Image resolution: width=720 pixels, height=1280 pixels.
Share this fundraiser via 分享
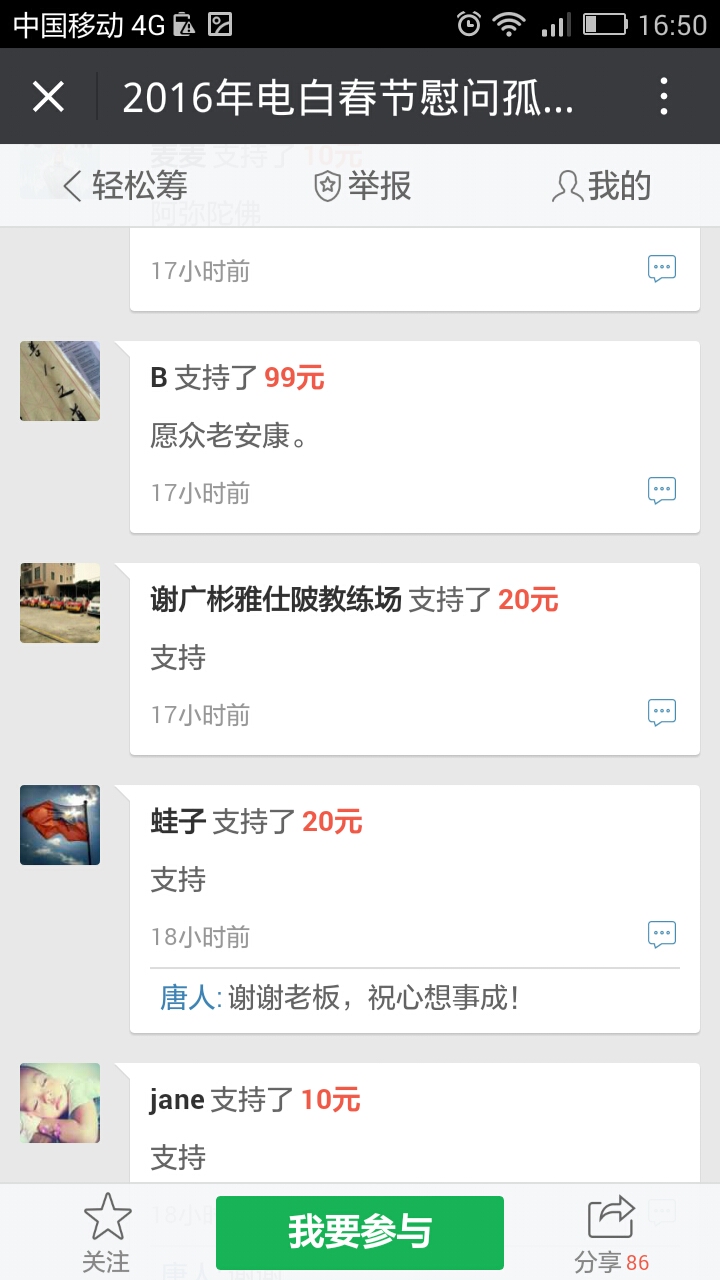coord(612,1232)
